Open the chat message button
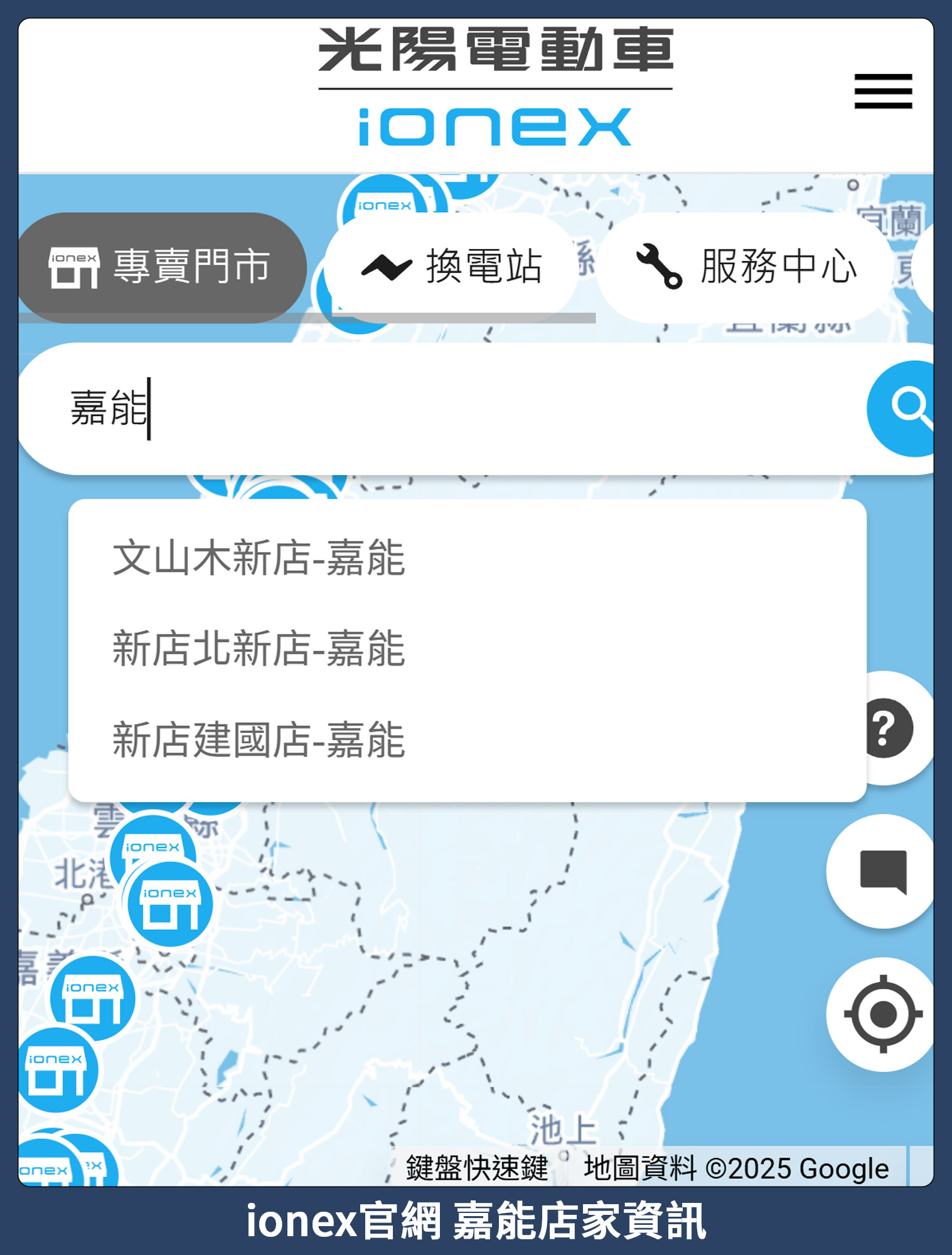The image size is (952, 1255). [882, 871]
